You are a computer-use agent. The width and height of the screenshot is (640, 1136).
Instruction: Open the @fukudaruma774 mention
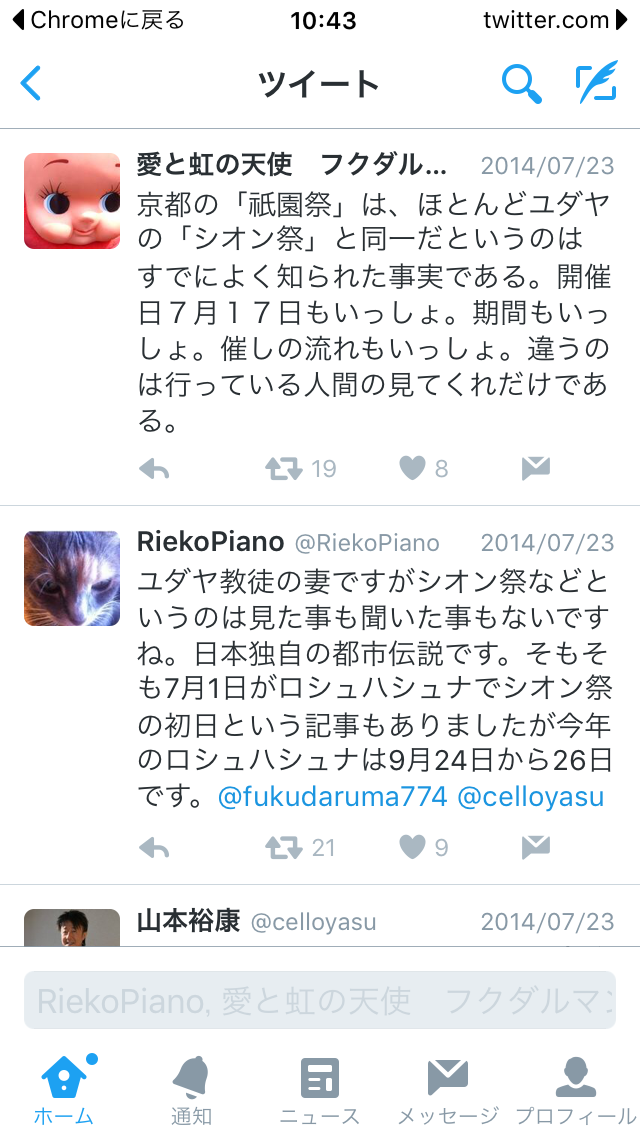tap(333, 797)
